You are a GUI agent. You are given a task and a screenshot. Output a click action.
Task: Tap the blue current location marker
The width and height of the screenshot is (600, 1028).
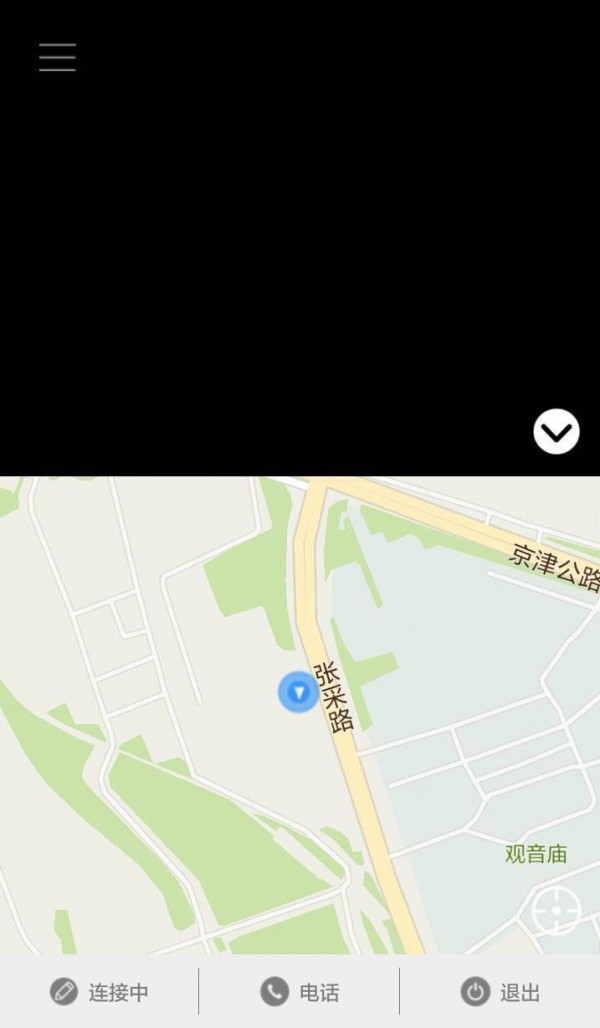(x=298, y=692)
